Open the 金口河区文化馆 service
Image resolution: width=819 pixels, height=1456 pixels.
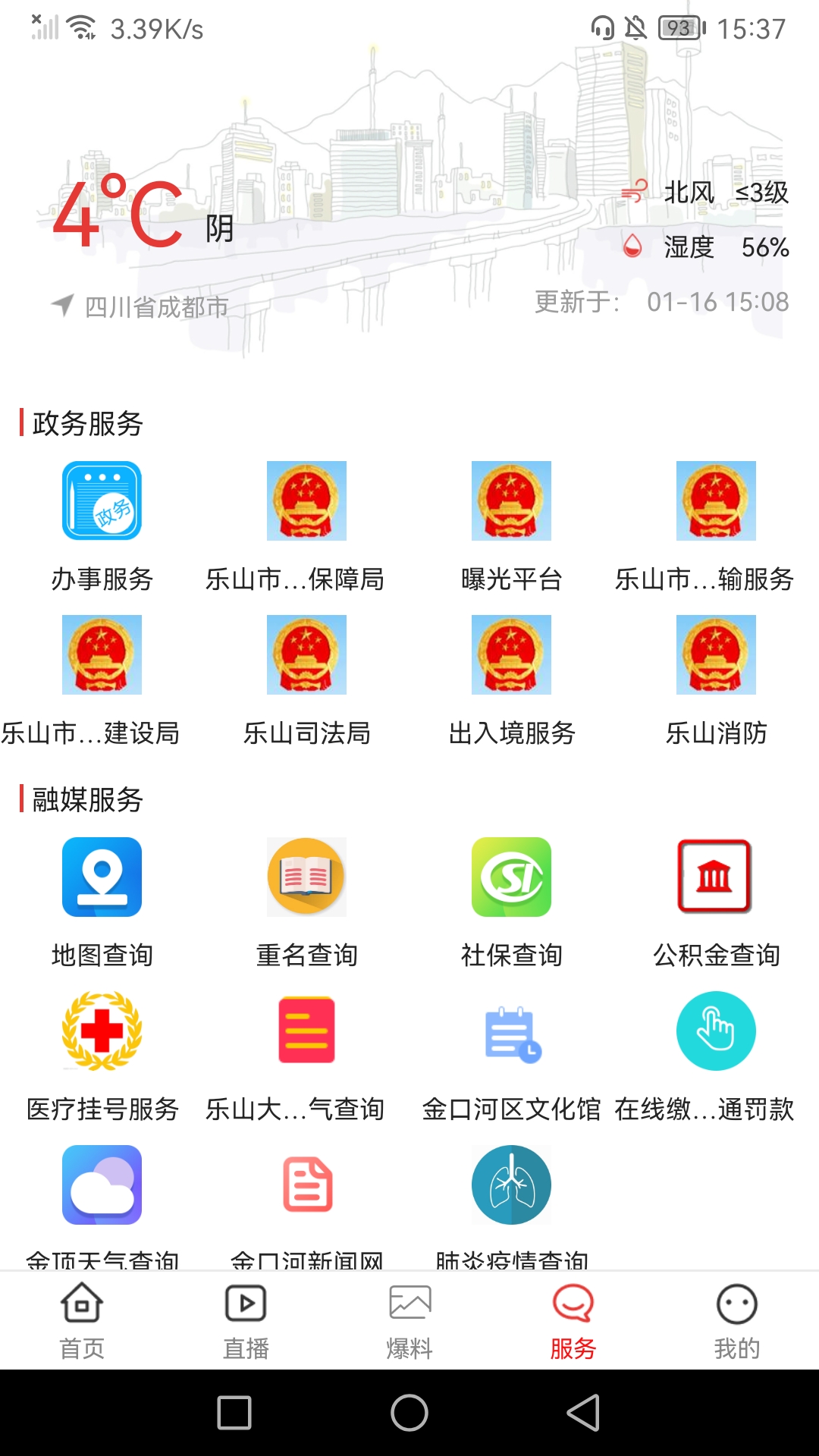[511, 1054]
